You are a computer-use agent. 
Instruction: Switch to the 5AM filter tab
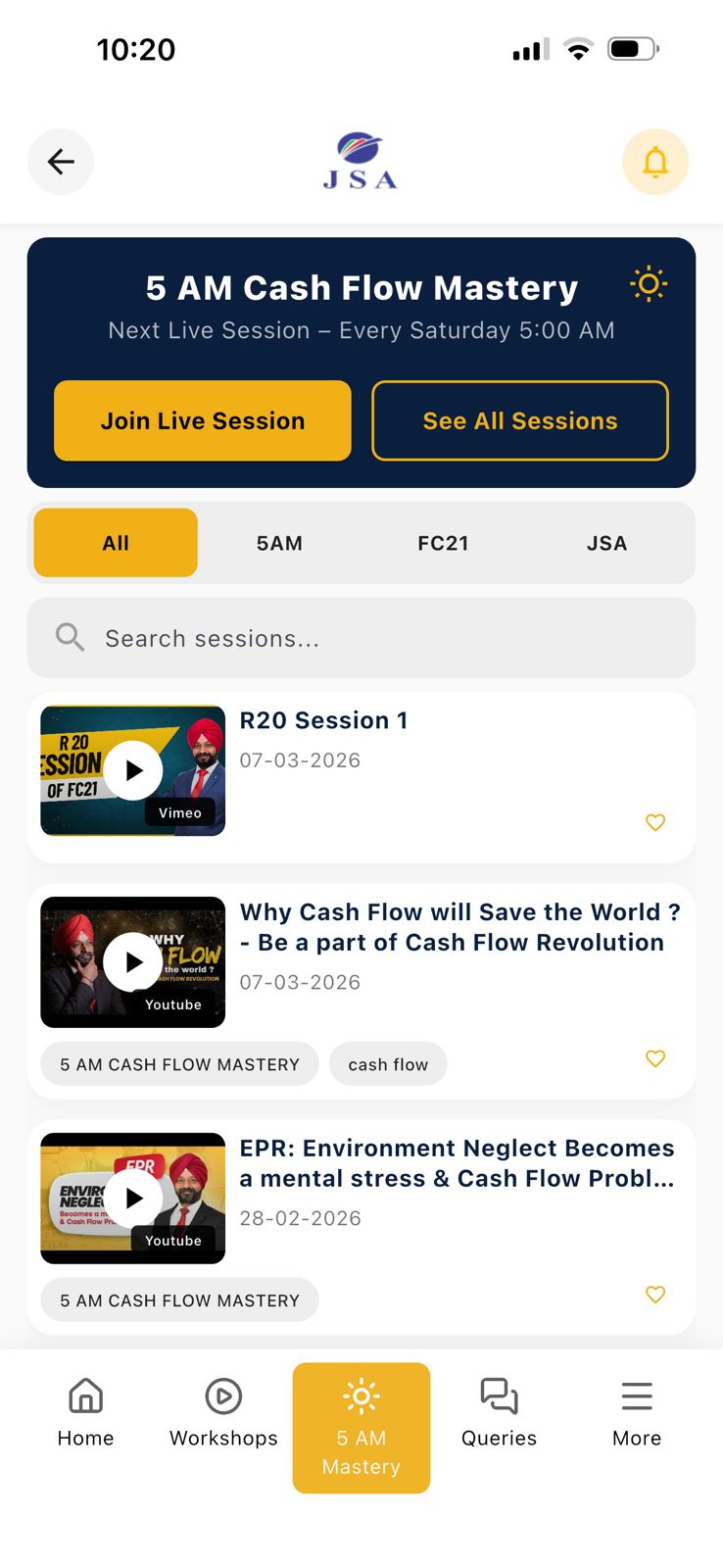coord(279,543)
